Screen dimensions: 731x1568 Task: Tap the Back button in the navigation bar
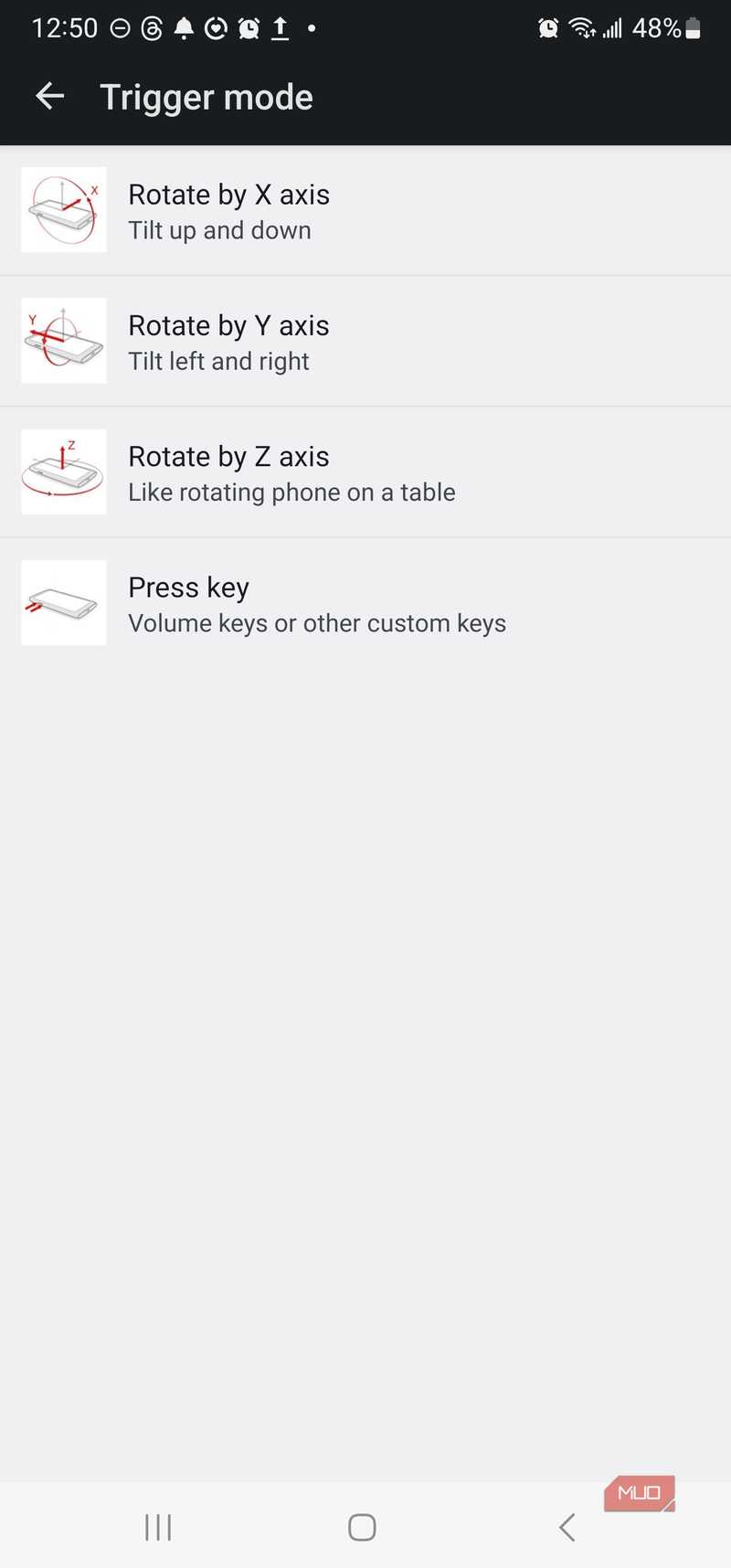567,1526
